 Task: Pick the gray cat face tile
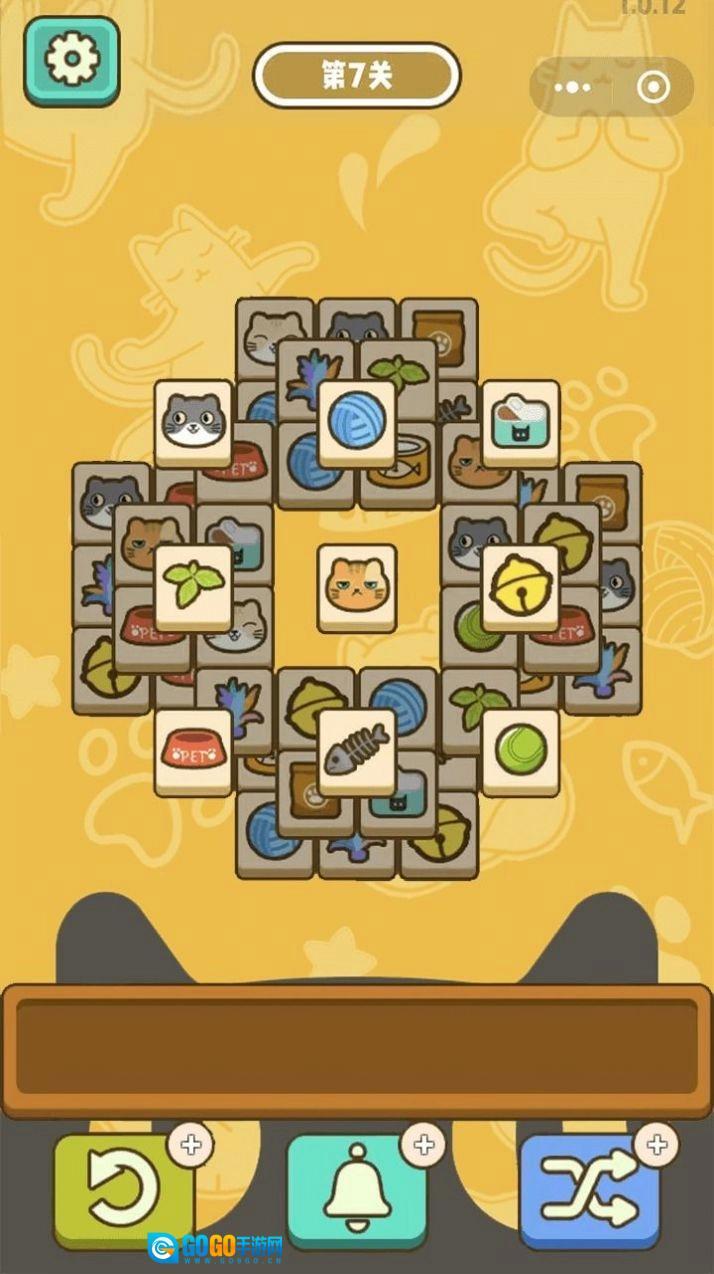point(193,423)
